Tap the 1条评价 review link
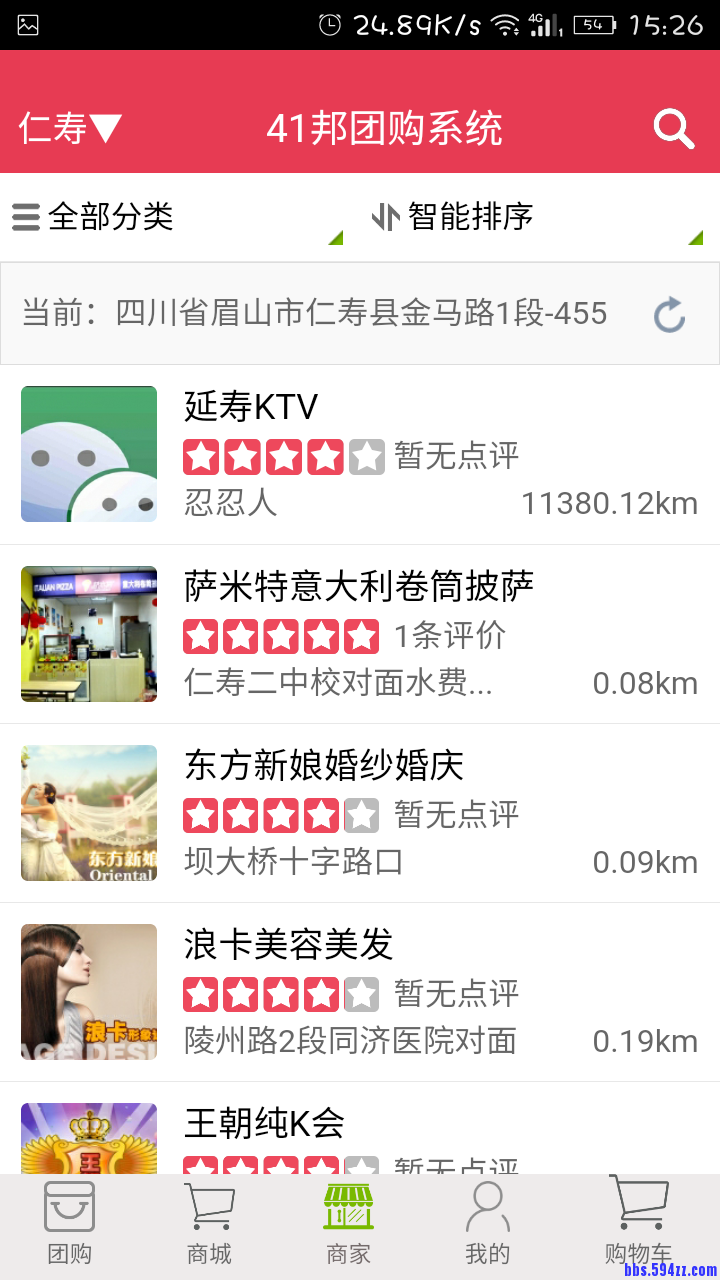Viewport: 720px width, 1280px height. [x=450, y=635]
